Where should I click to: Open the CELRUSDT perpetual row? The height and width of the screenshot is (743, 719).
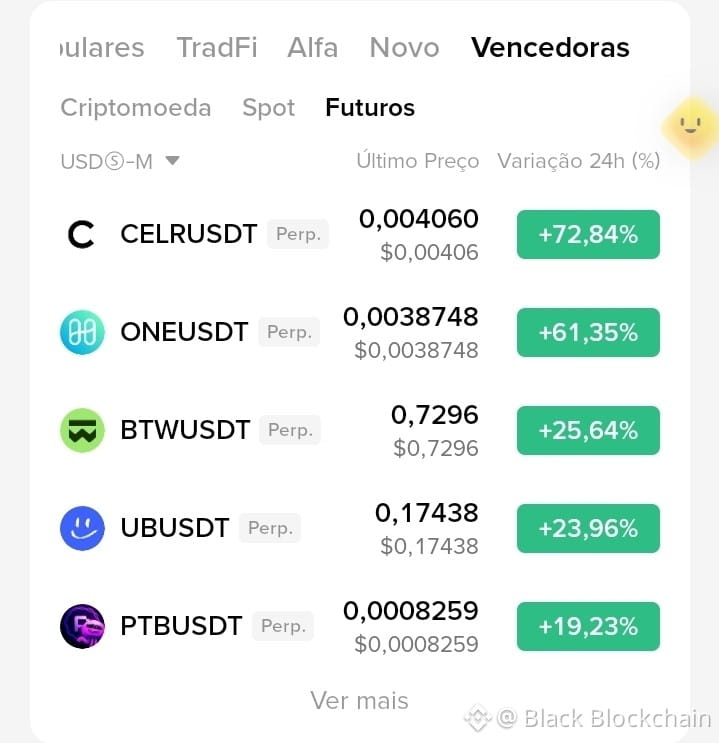click(x=360, y=235)
